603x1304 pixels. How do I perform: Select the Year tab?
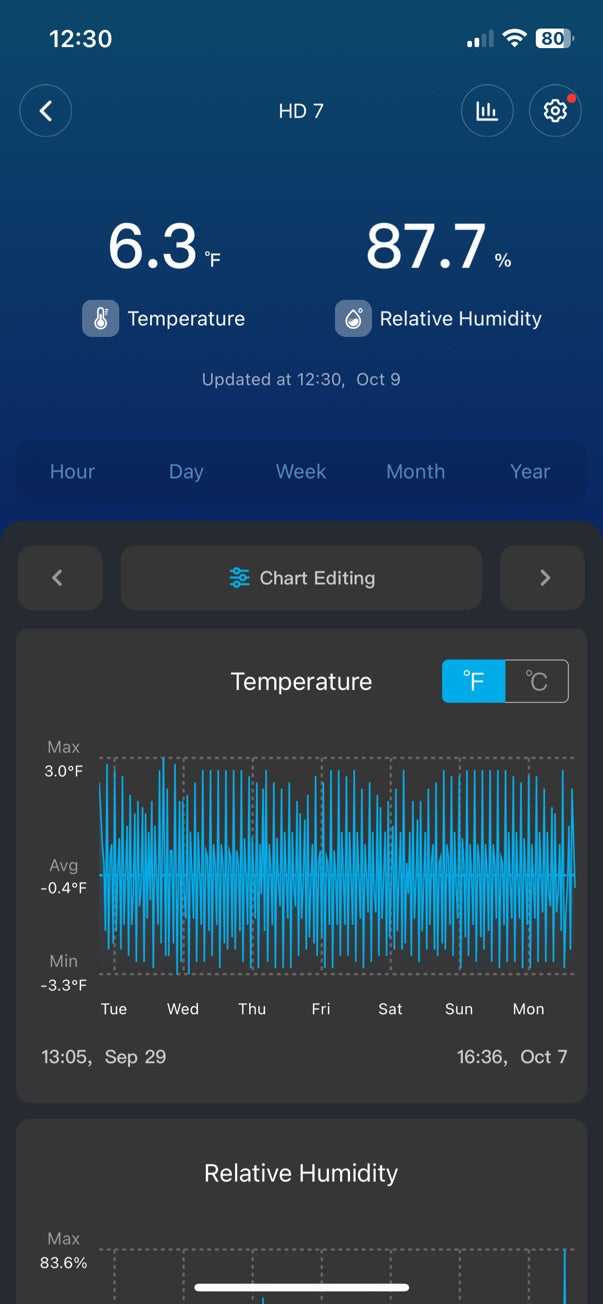pos(530,472)
